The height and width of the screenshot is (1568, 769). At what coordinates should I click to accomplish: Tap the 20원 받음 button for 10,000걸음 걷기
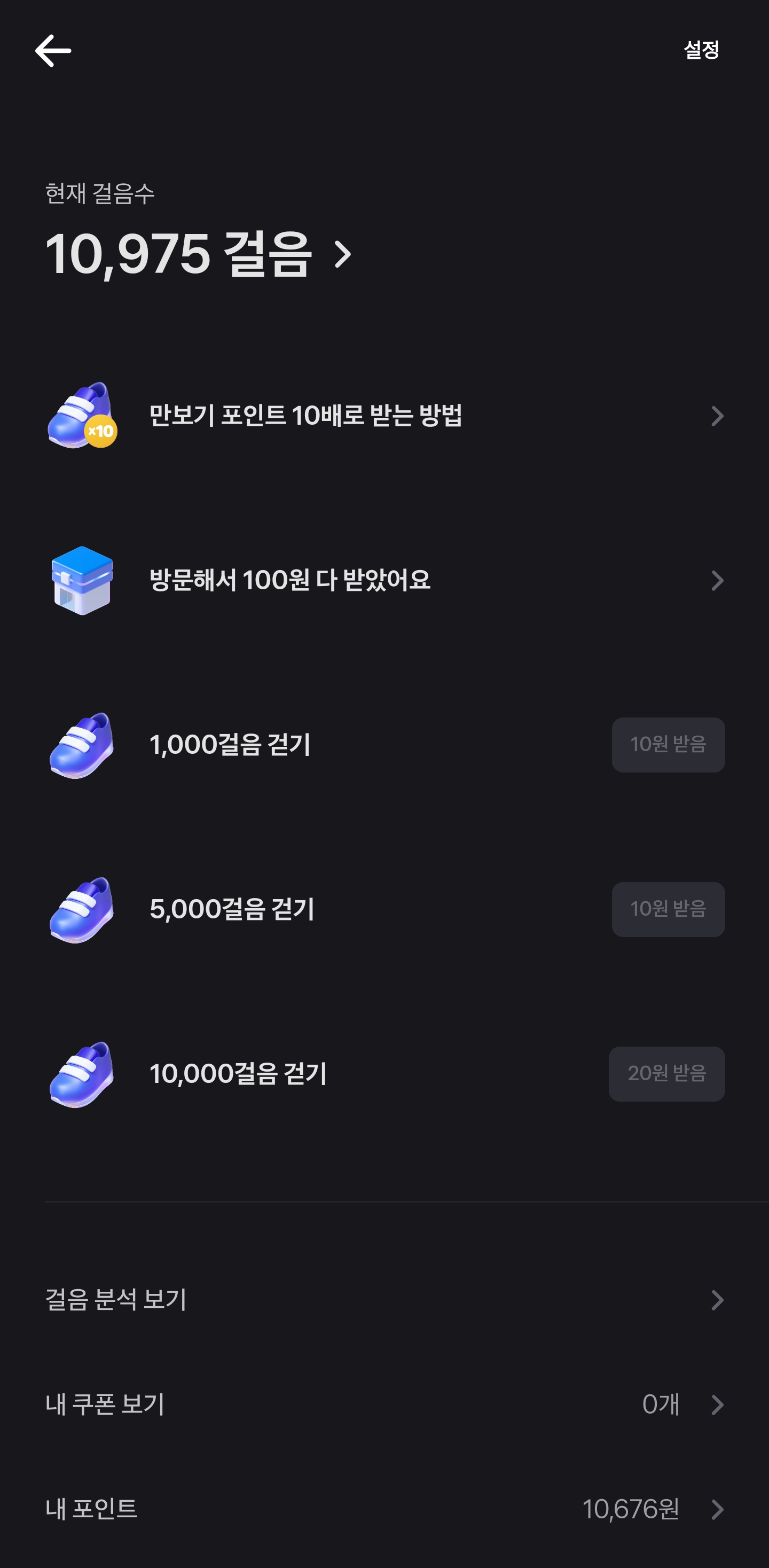(x=666, y=1074)
